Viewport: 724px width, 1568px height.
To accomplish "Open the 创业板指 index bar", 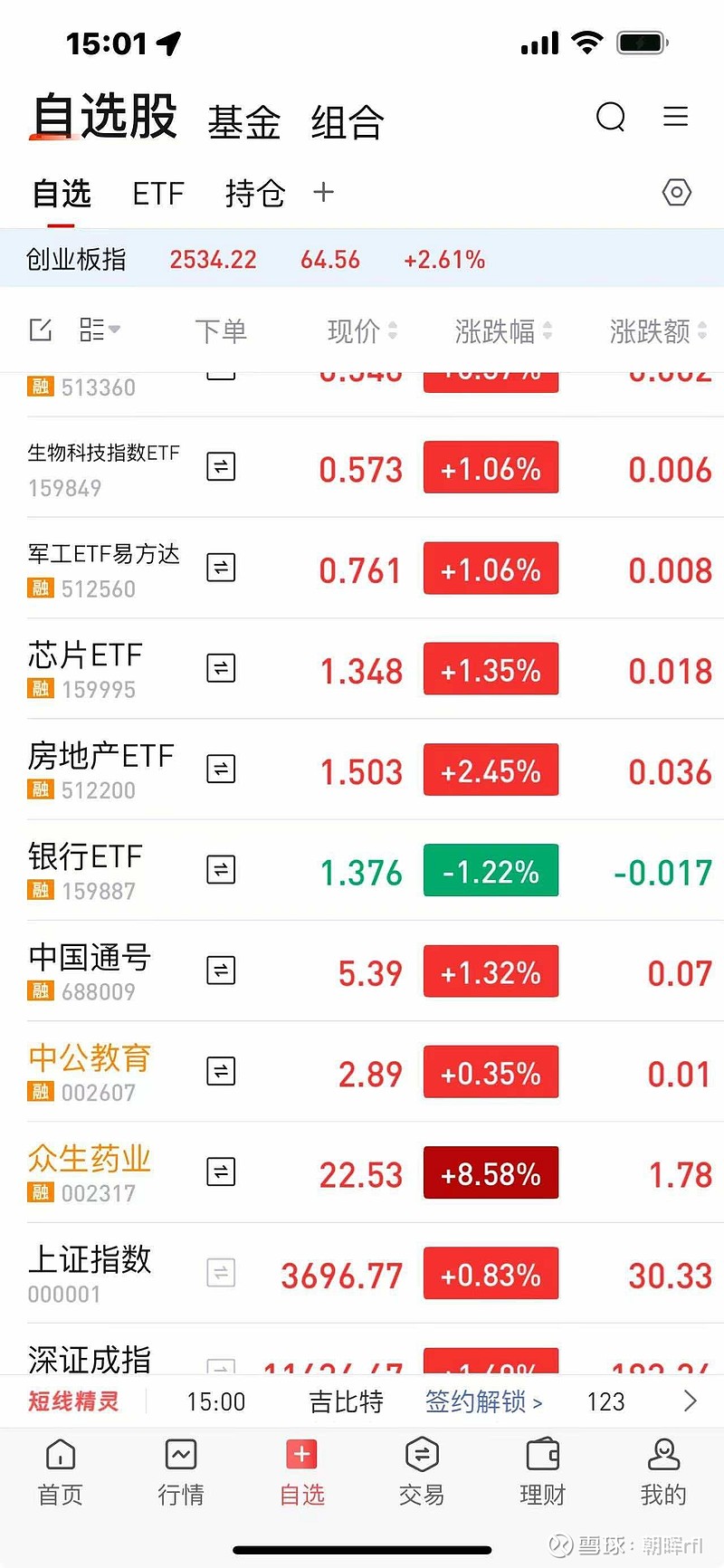I will click(362, 259).
